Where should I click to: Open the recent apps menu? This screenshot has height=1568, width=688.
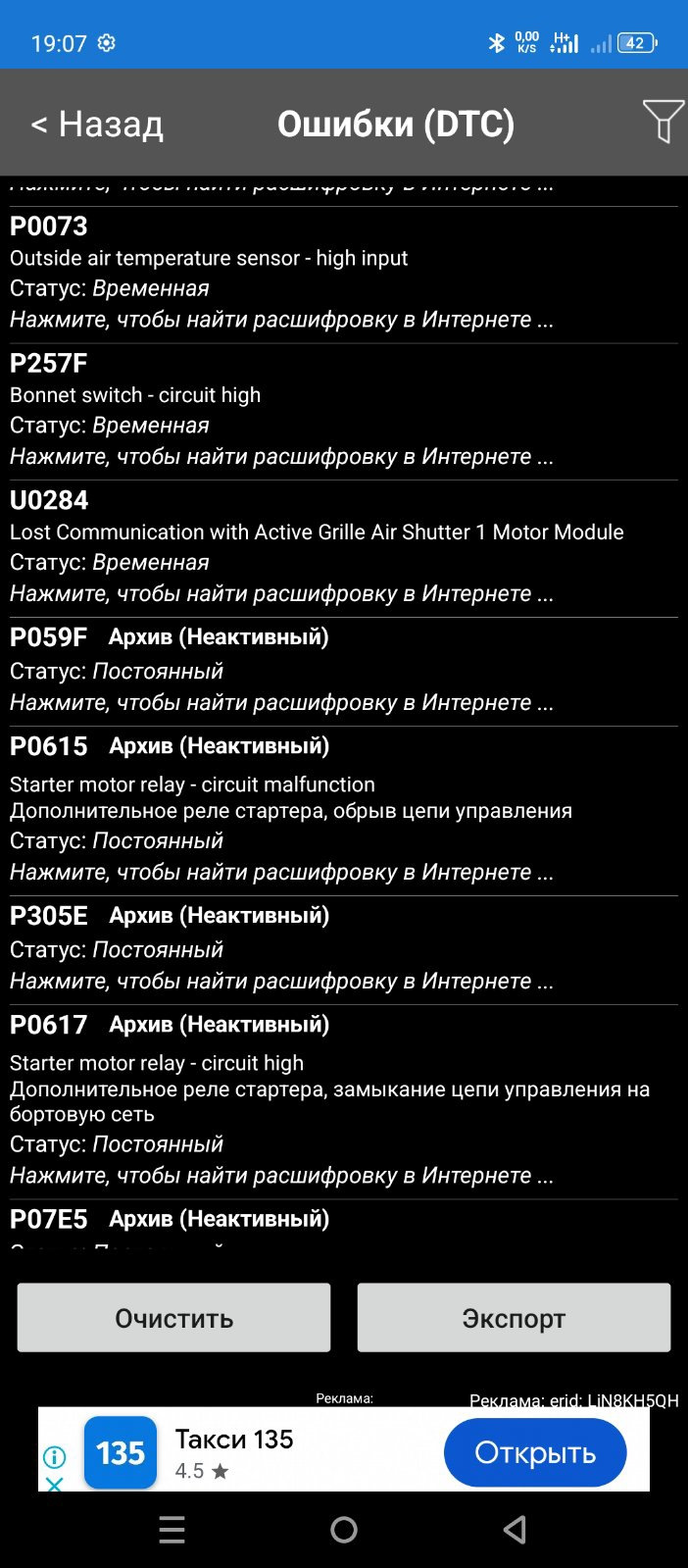tap(172, 1530)
